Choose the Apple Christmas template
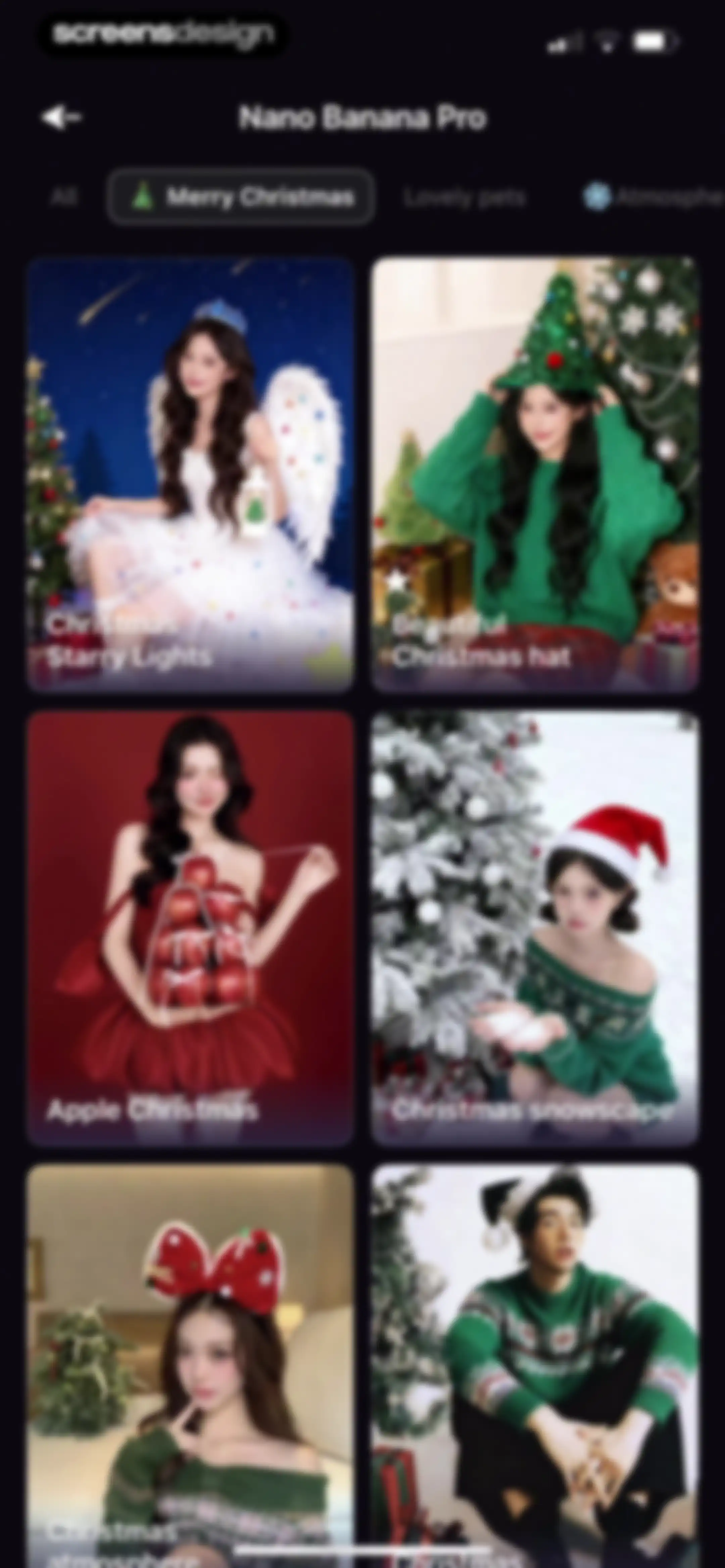The image size is (725, 1568). click(x=191, y=928)
